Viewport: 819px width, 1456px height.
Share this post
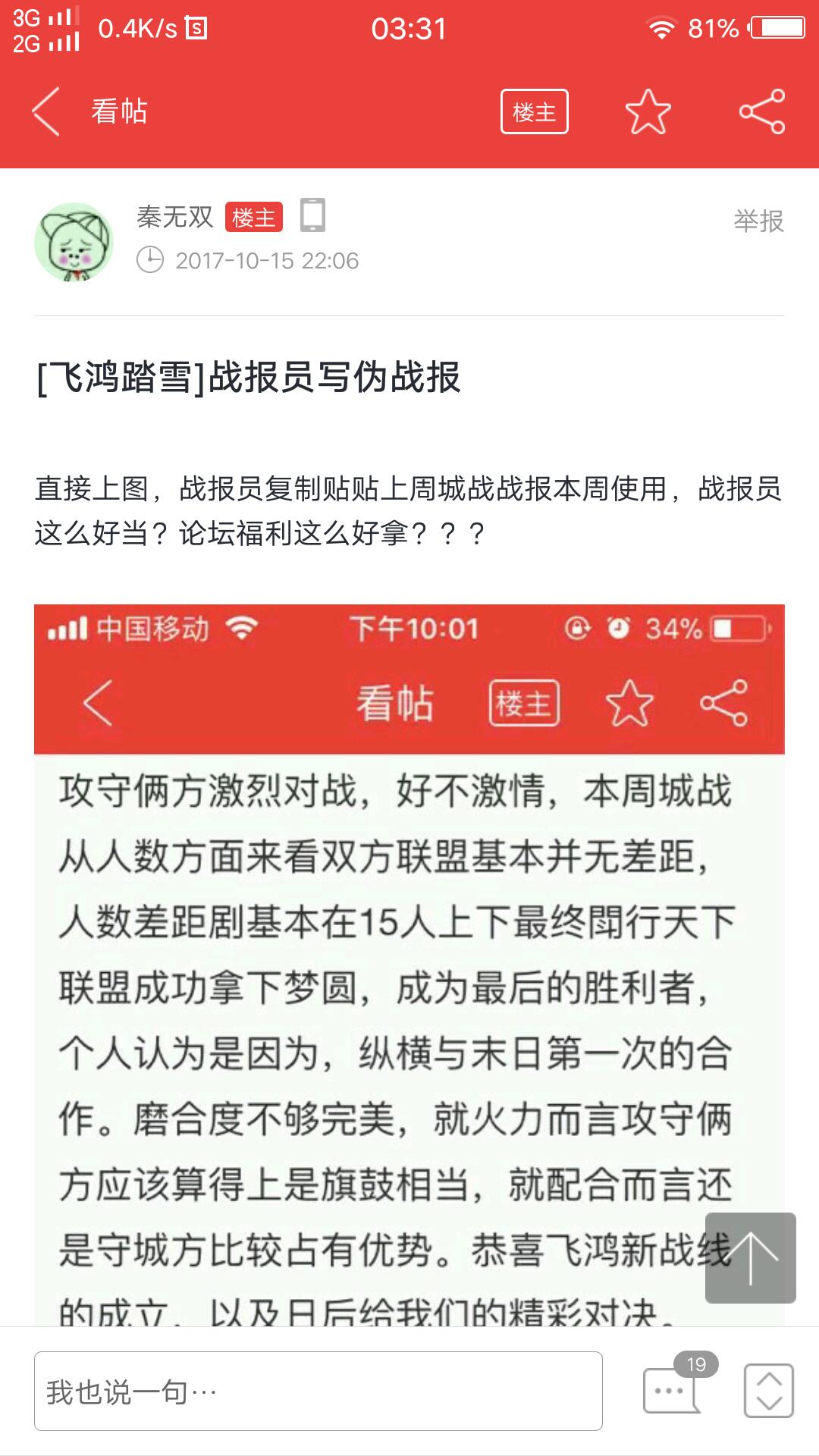[762, 111]
